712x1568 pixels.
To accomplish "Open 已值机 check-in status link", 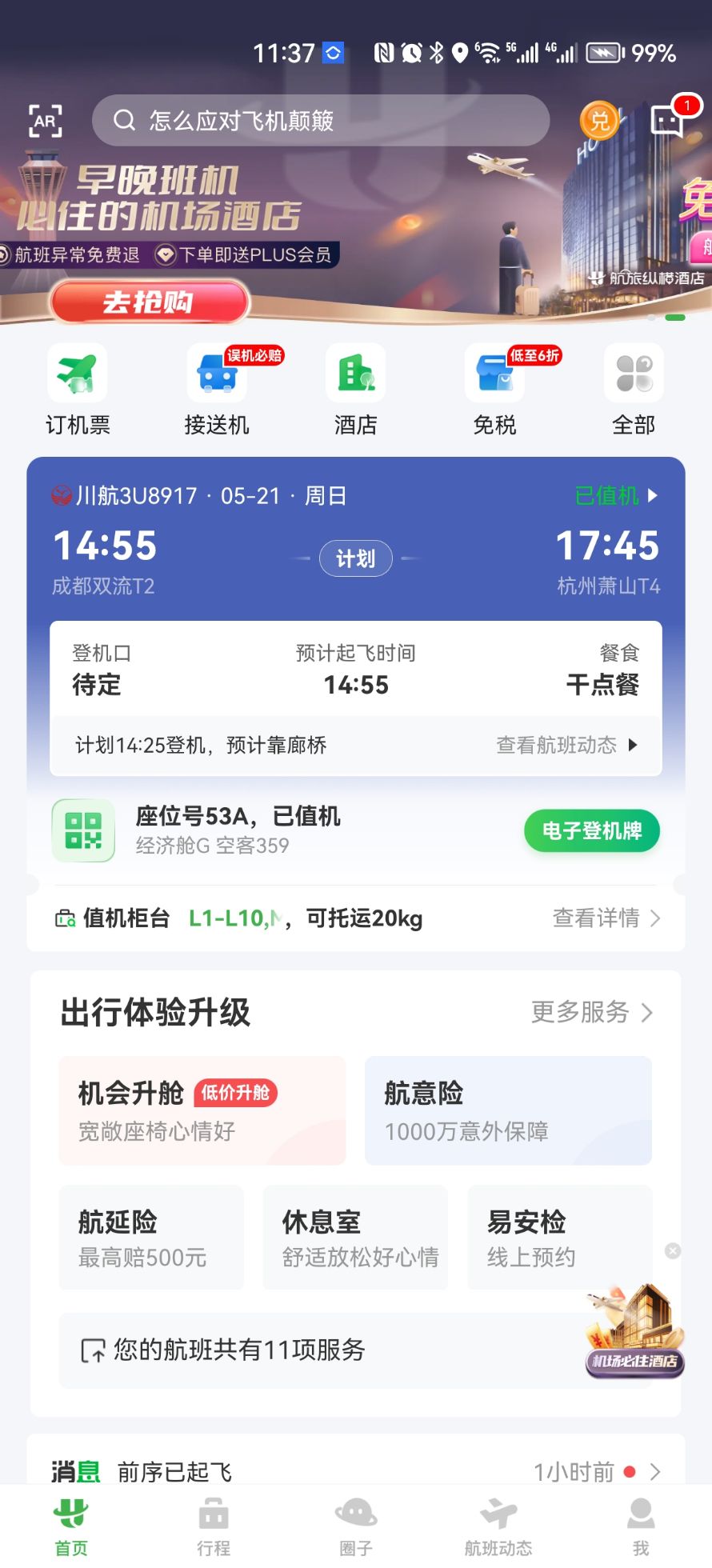I will click(616, 496).
